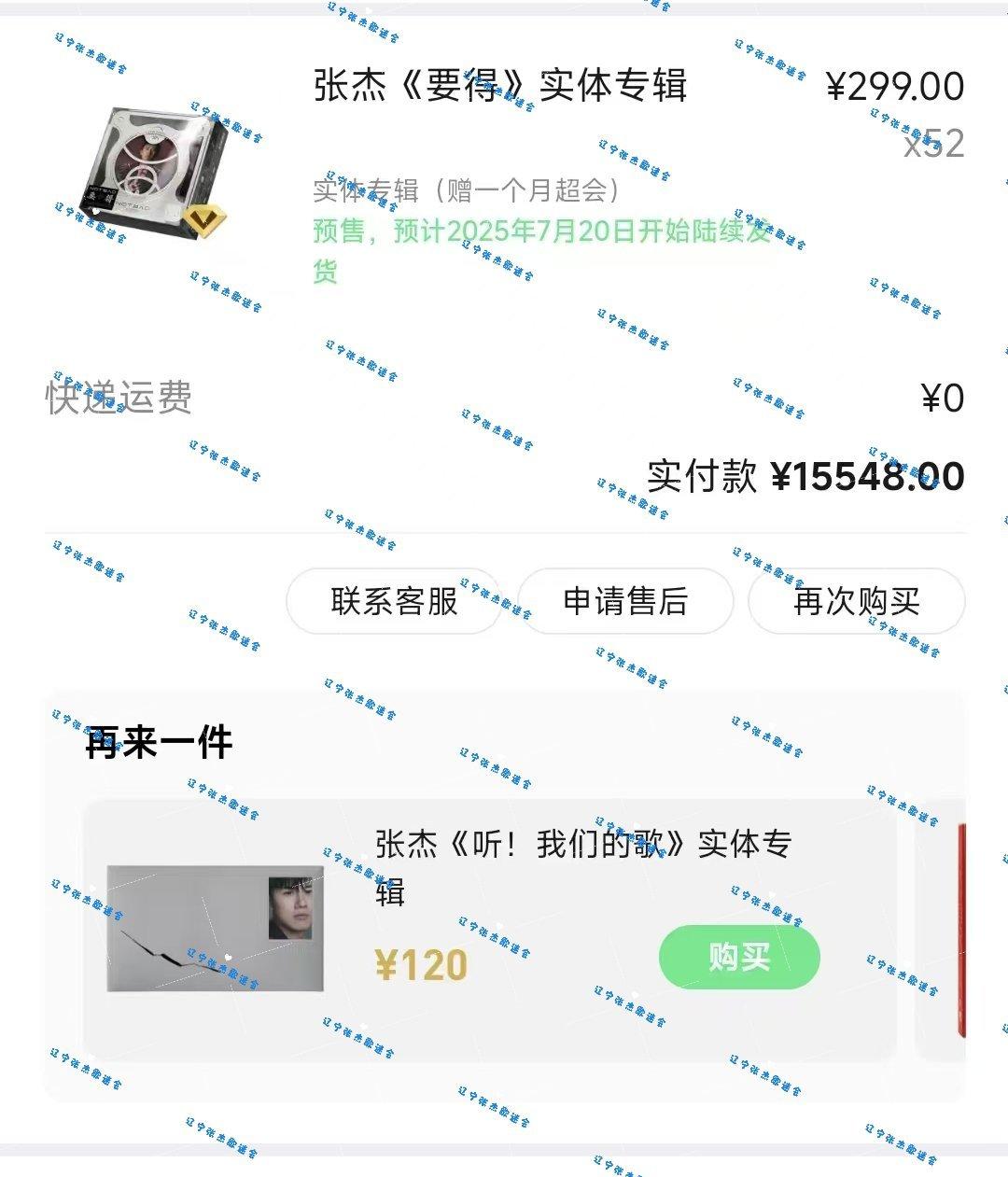
Task: Open the 张杰《要得》实体专辑 order item
Action: click(500, 87)
